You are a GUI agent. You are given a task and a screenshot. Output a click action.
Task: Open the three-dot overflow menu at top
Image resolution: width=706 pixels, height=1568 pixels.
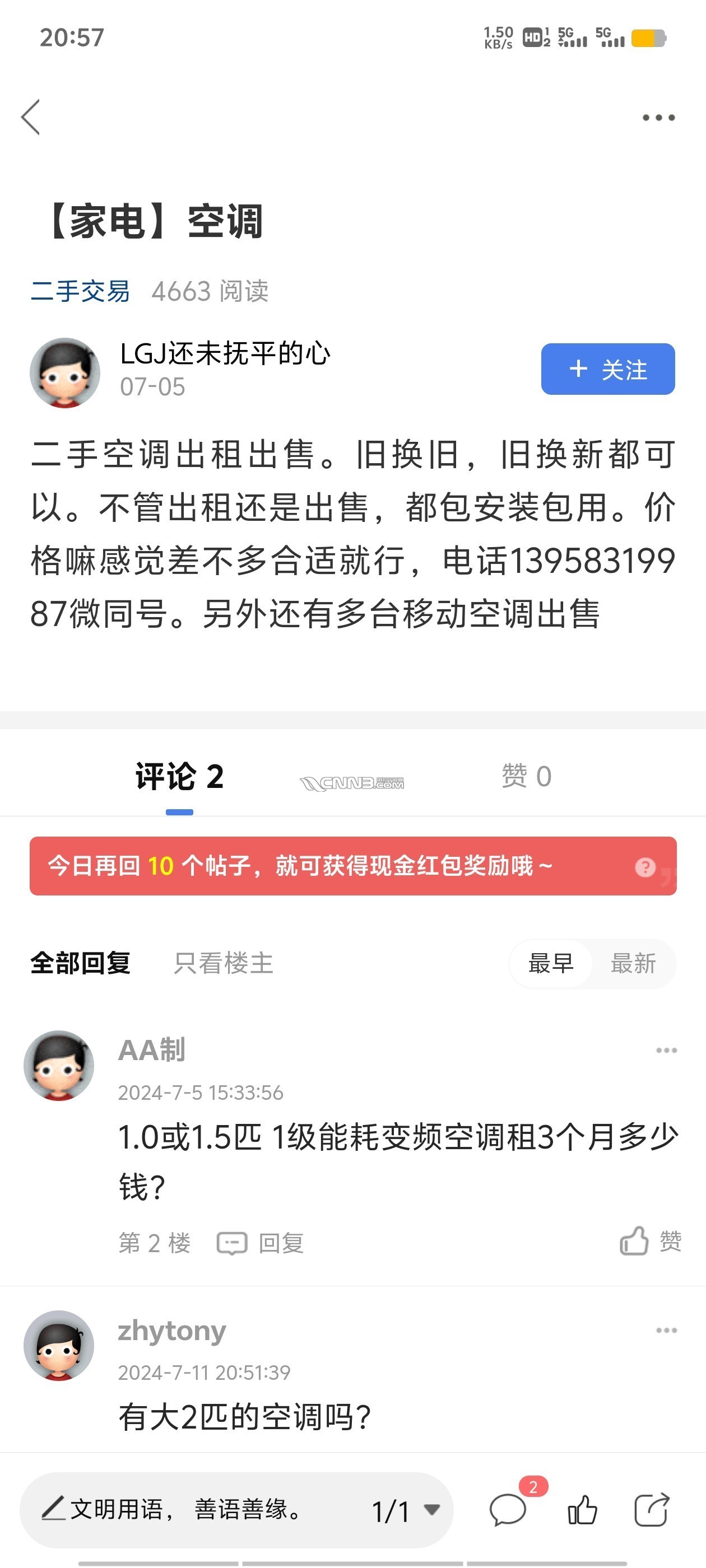coord(658,118)
